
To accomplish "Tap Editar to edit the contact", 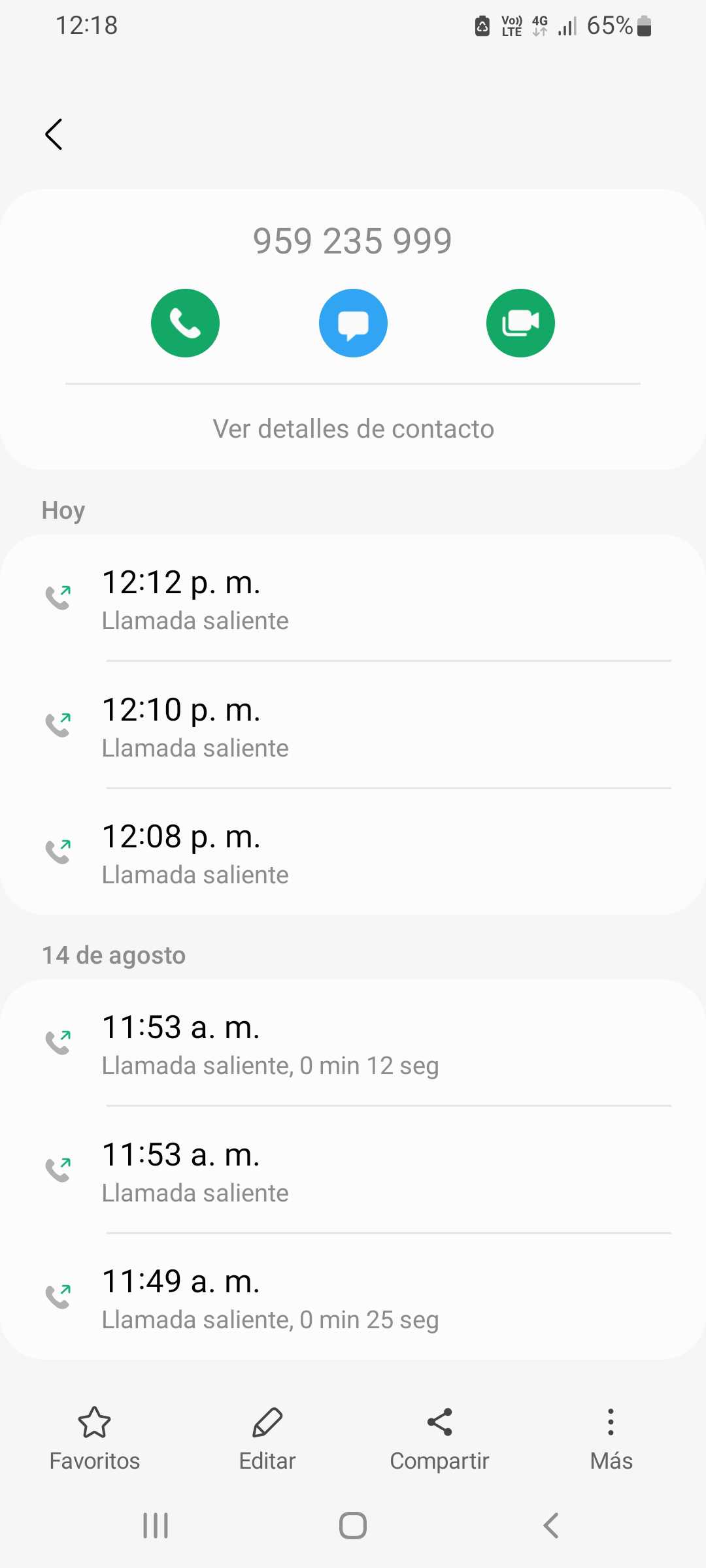I will pyautogui.click(x=267, y=1437).
